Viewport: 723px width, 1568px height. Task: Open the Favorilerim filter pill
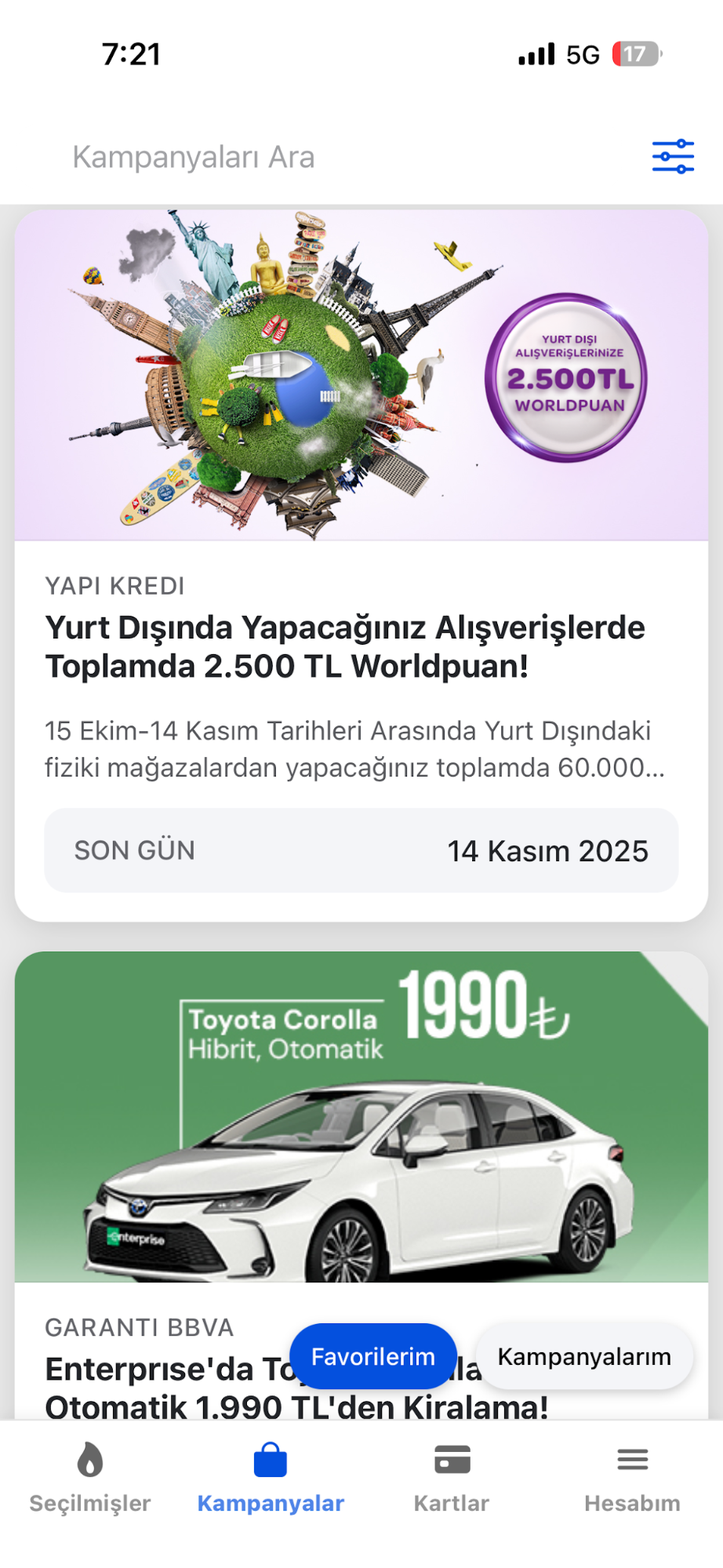pyautogui.click(x=372, y=1356)
